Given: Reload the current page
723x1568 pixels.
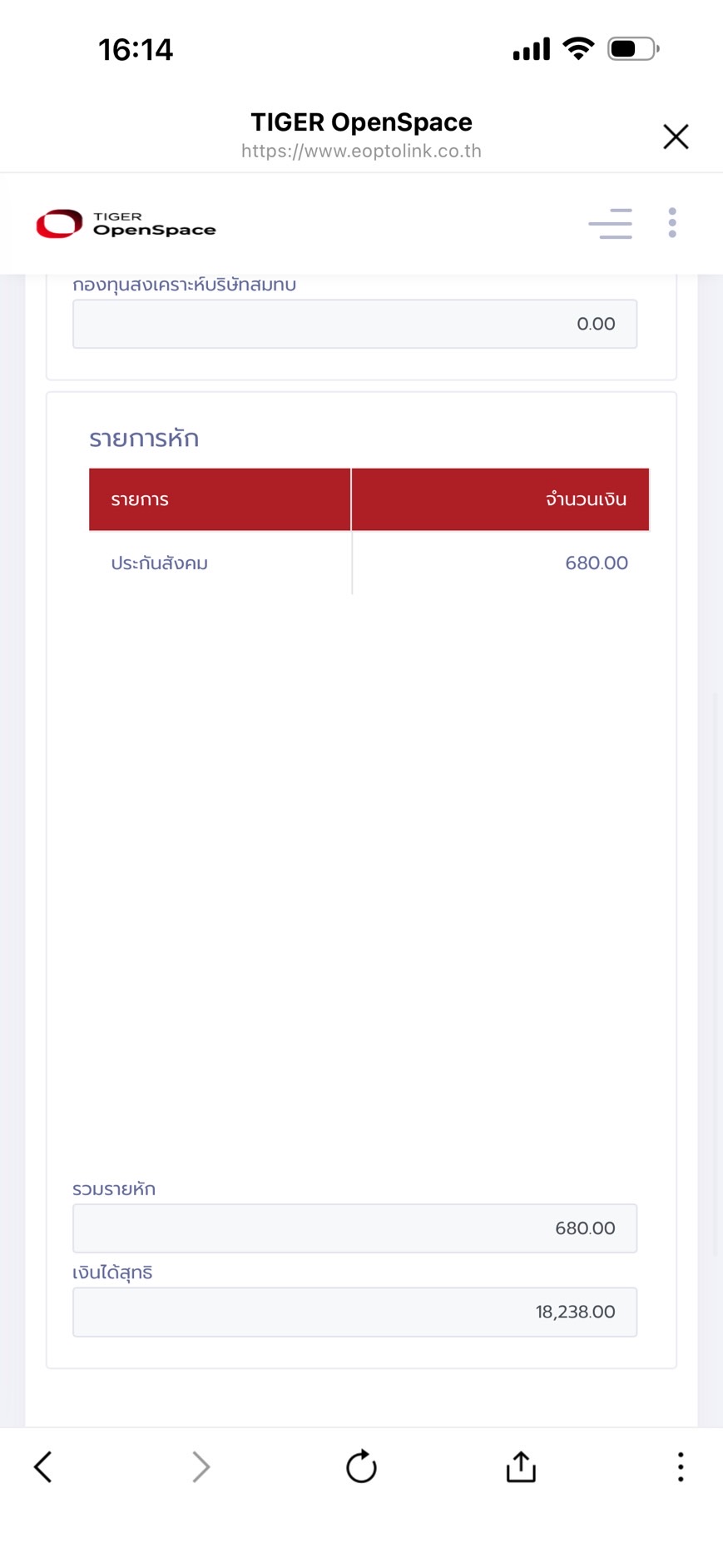Looking at the screenshot, I should 361,1466.
